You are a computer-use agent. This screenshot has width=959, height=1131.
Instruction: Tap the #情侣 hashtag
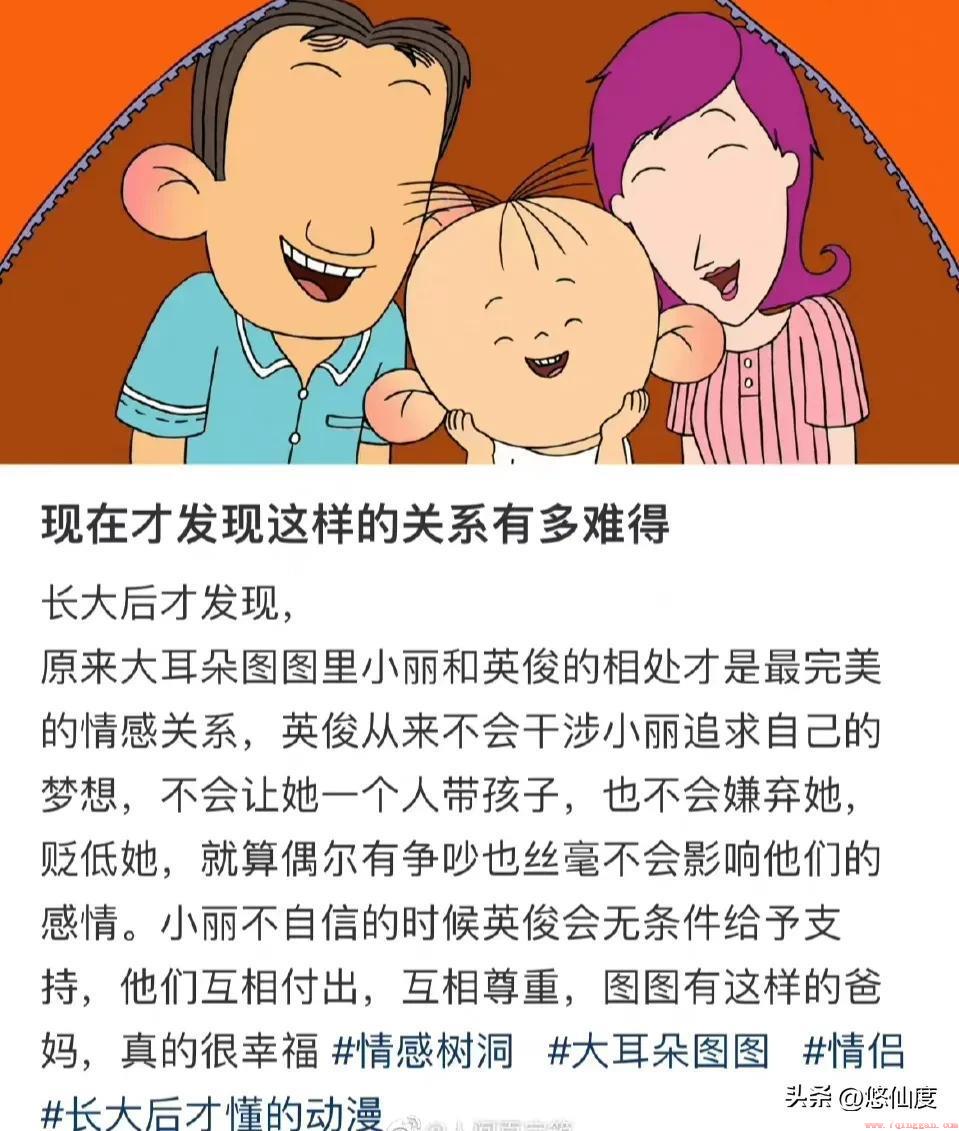tap(853, 1051)
